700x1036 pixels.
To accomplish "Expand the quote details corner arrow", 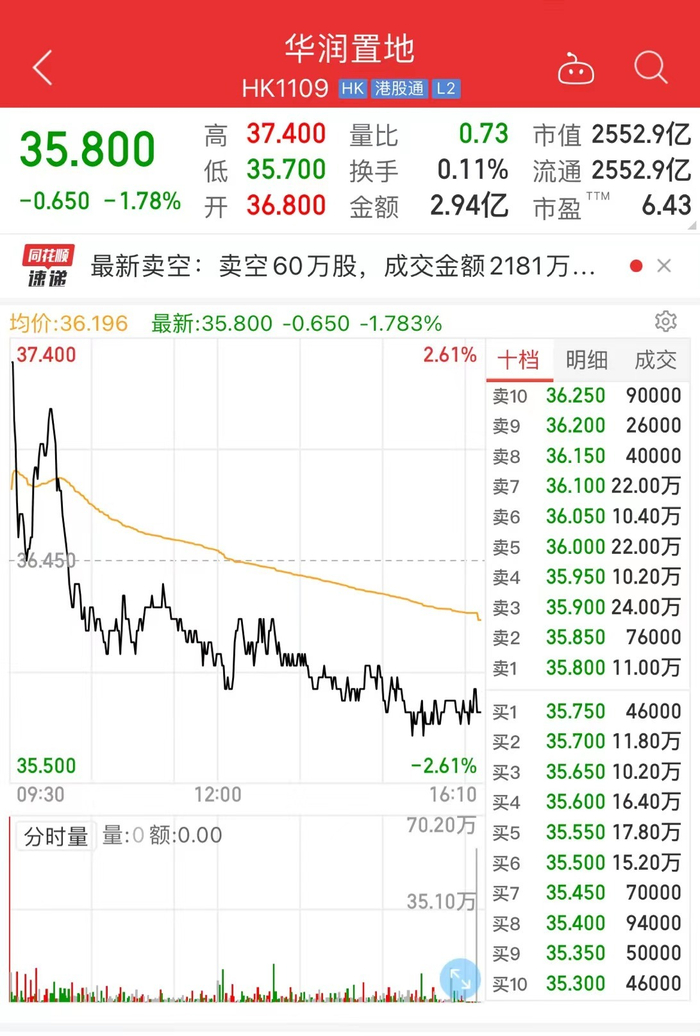I will pyautogui.click(x=692, y=226).
